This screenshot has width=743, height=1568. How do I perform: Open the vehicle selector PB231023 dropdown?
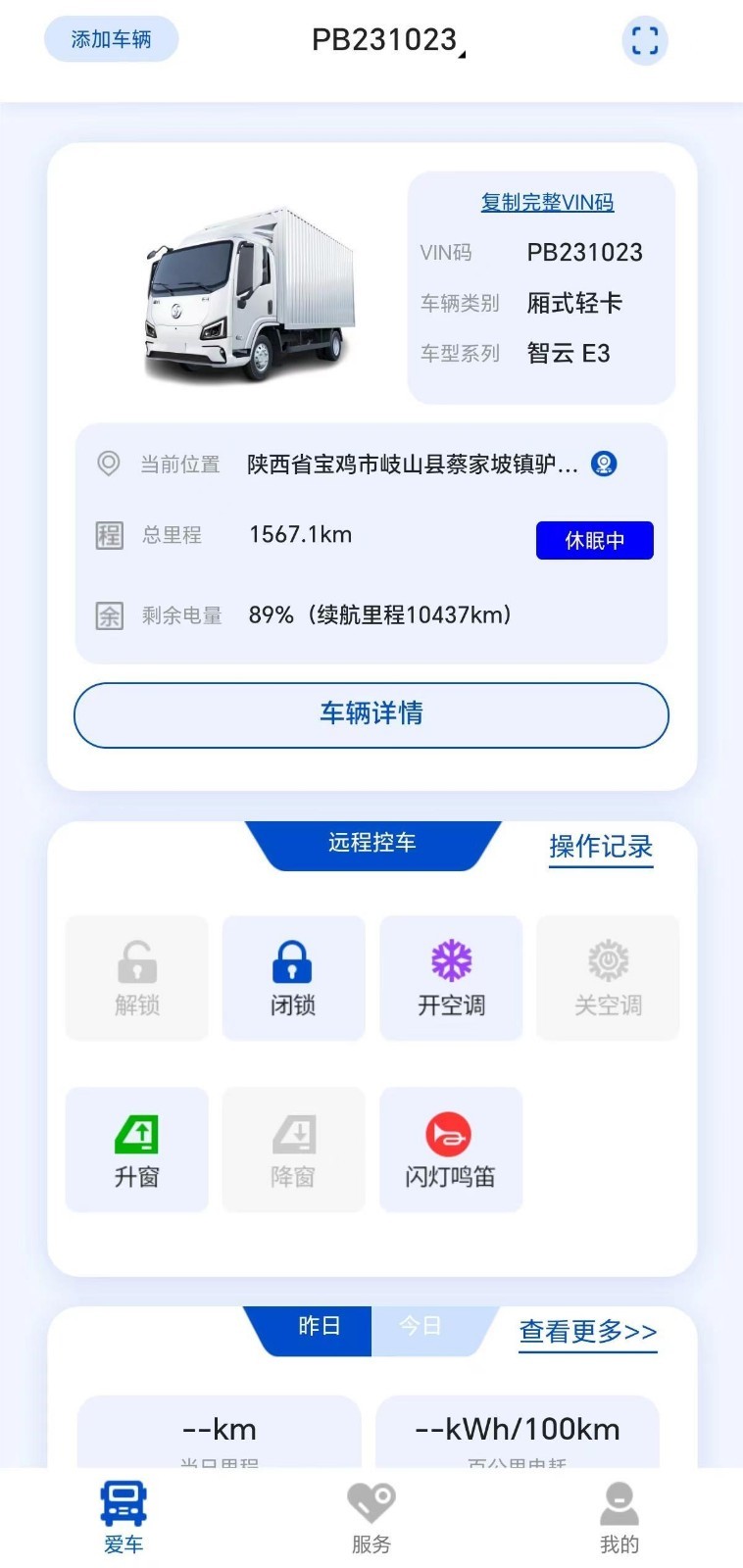(386, 40)
